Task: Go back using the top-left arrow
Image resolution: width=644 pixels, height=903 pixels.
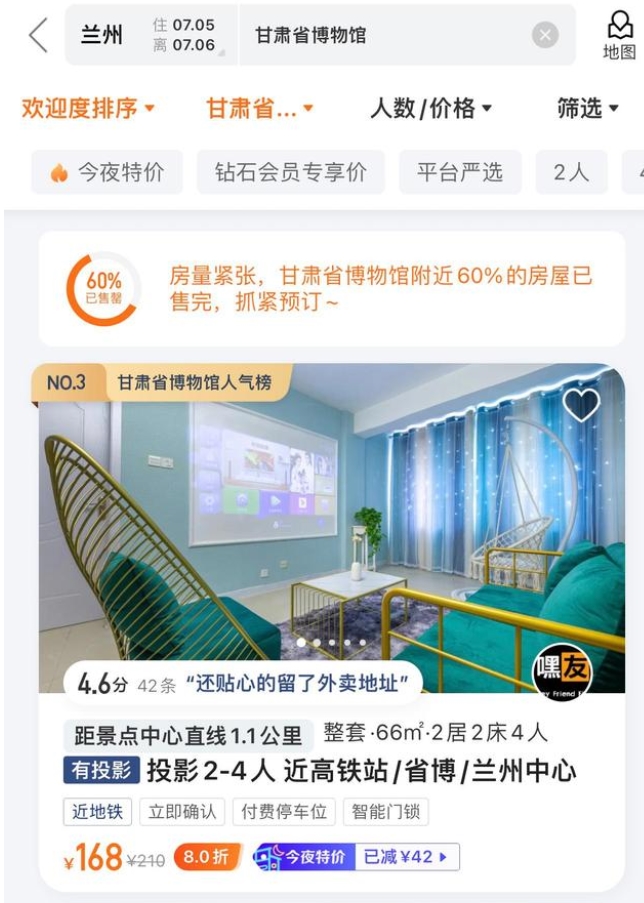Action: [x=38, y=35]
